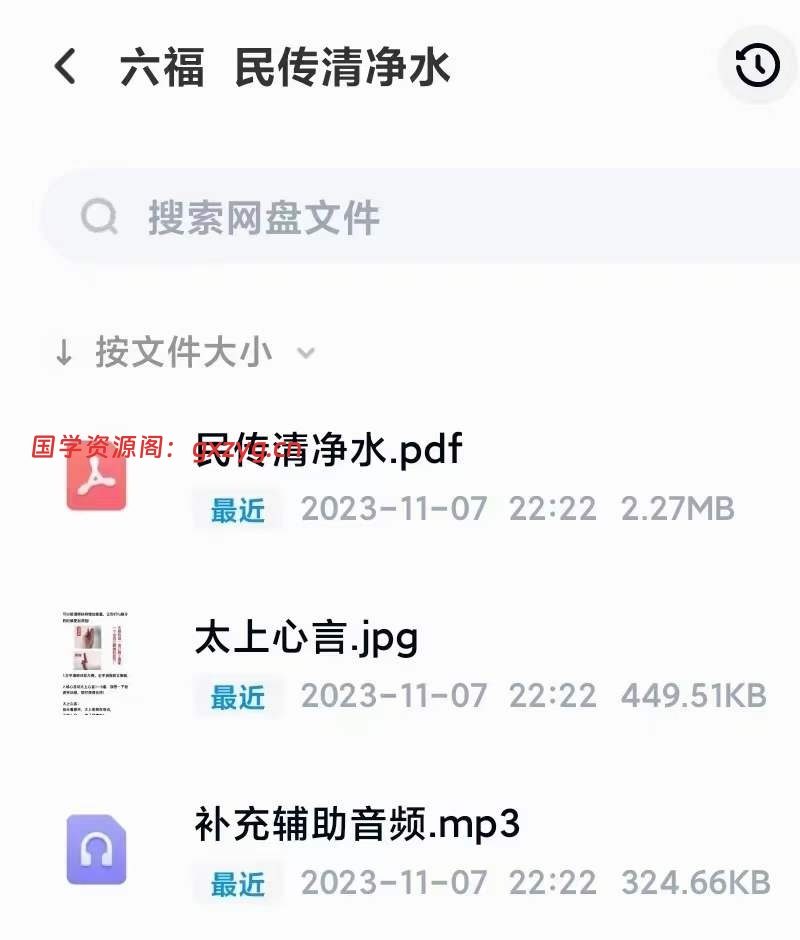Go back from 六福 民传清净水 folder
800x940 pixels.
[65, 68]
